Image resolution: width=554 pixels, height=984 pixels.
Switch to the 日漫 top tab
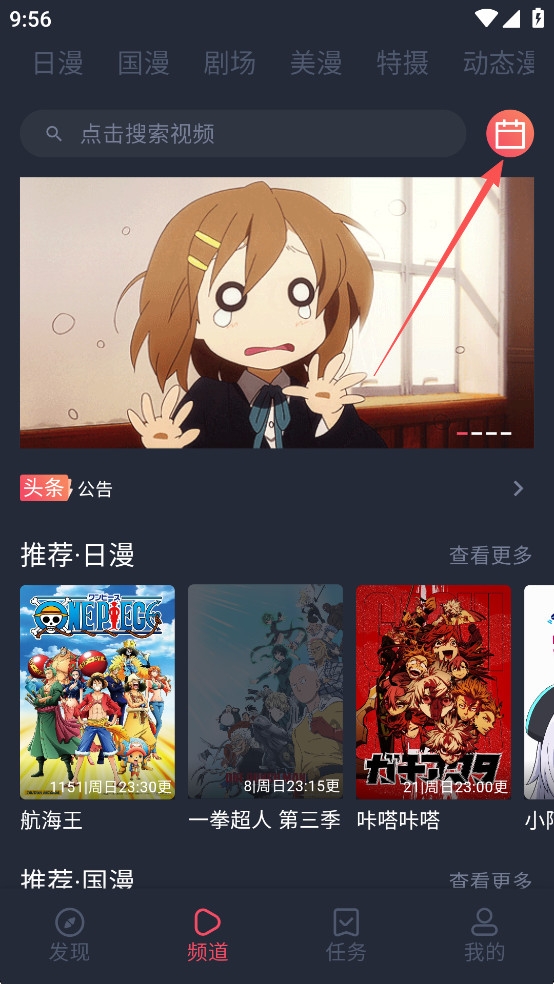58,64
